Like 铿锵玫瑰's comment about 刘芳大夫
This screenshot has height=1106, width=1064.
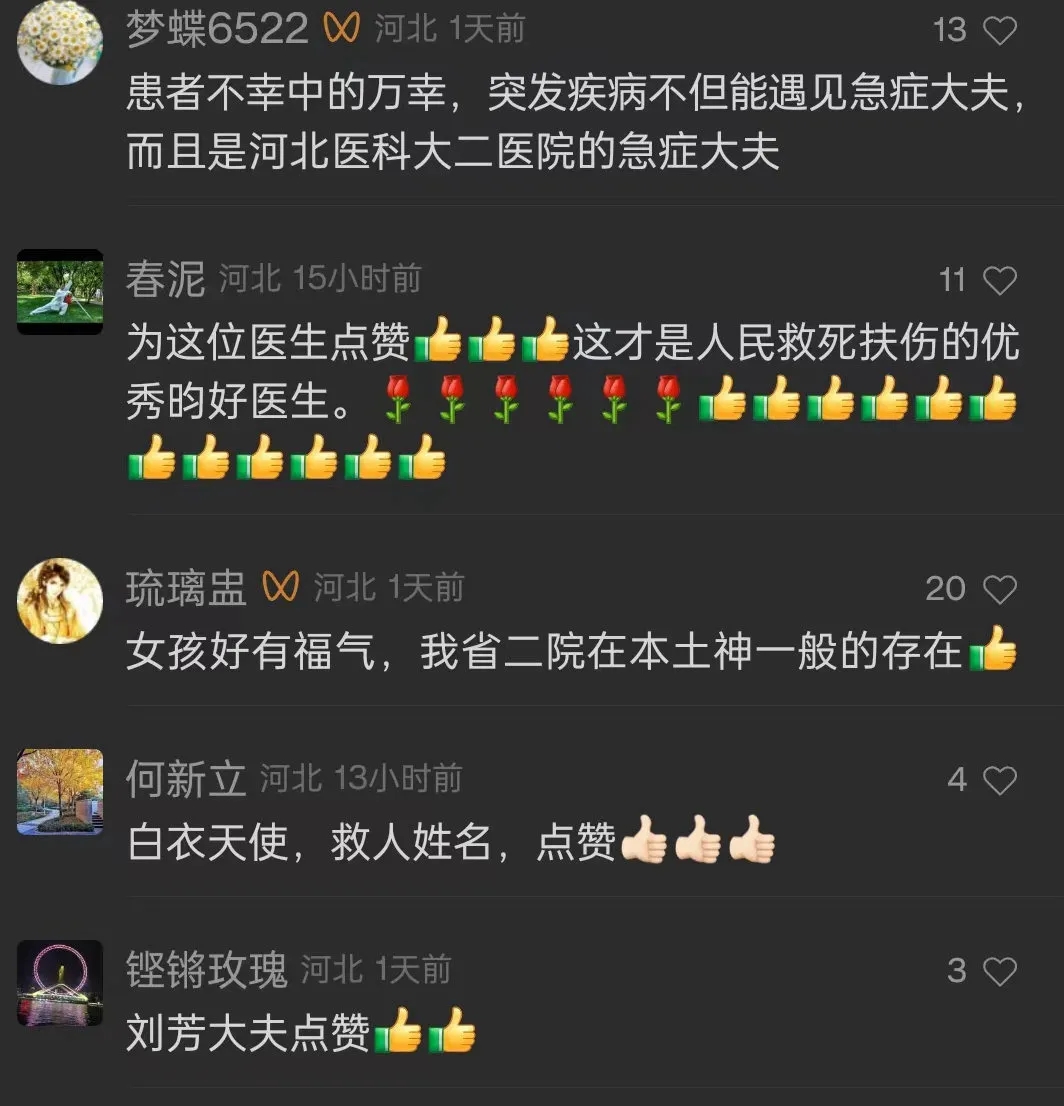[999, 971]
